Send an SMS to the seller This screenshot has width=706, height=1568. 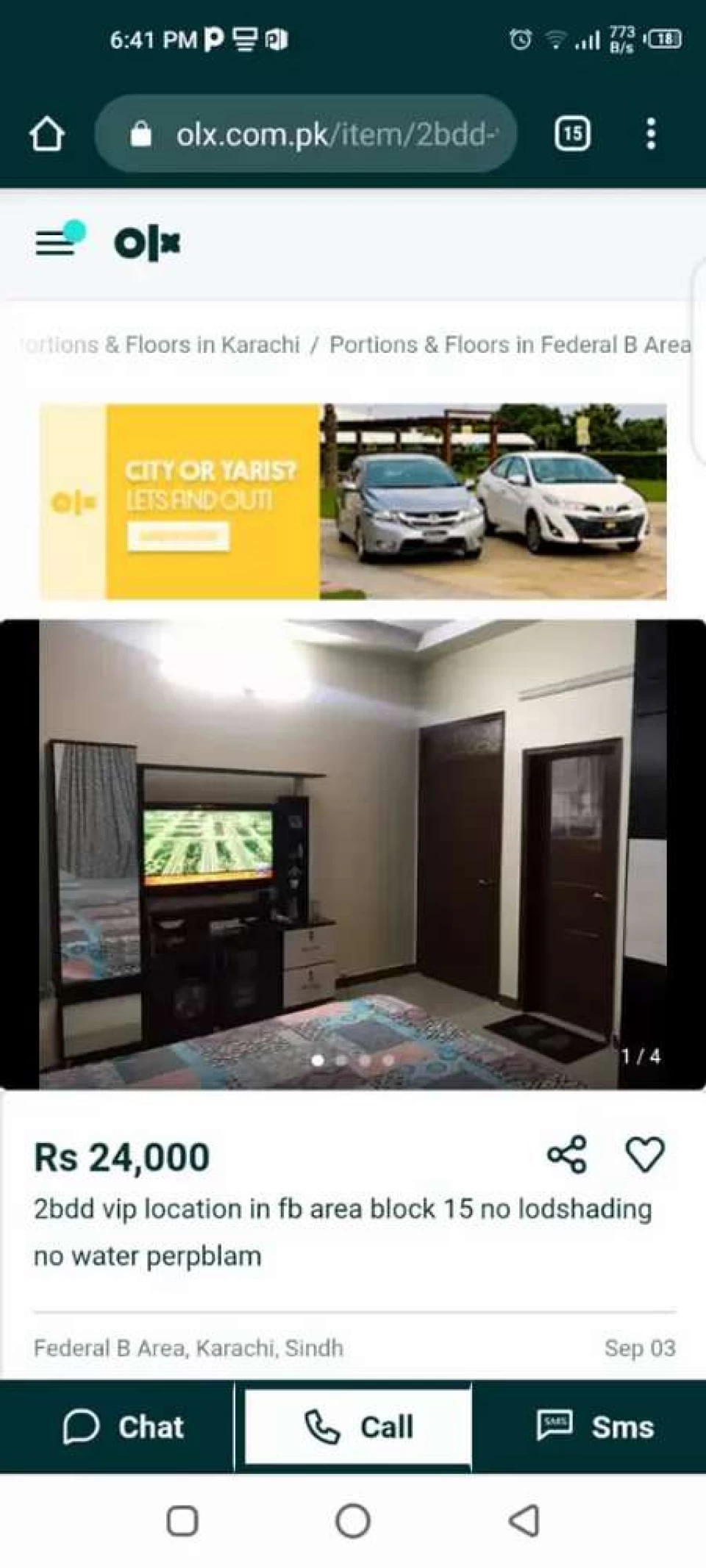pos(594,1427)
